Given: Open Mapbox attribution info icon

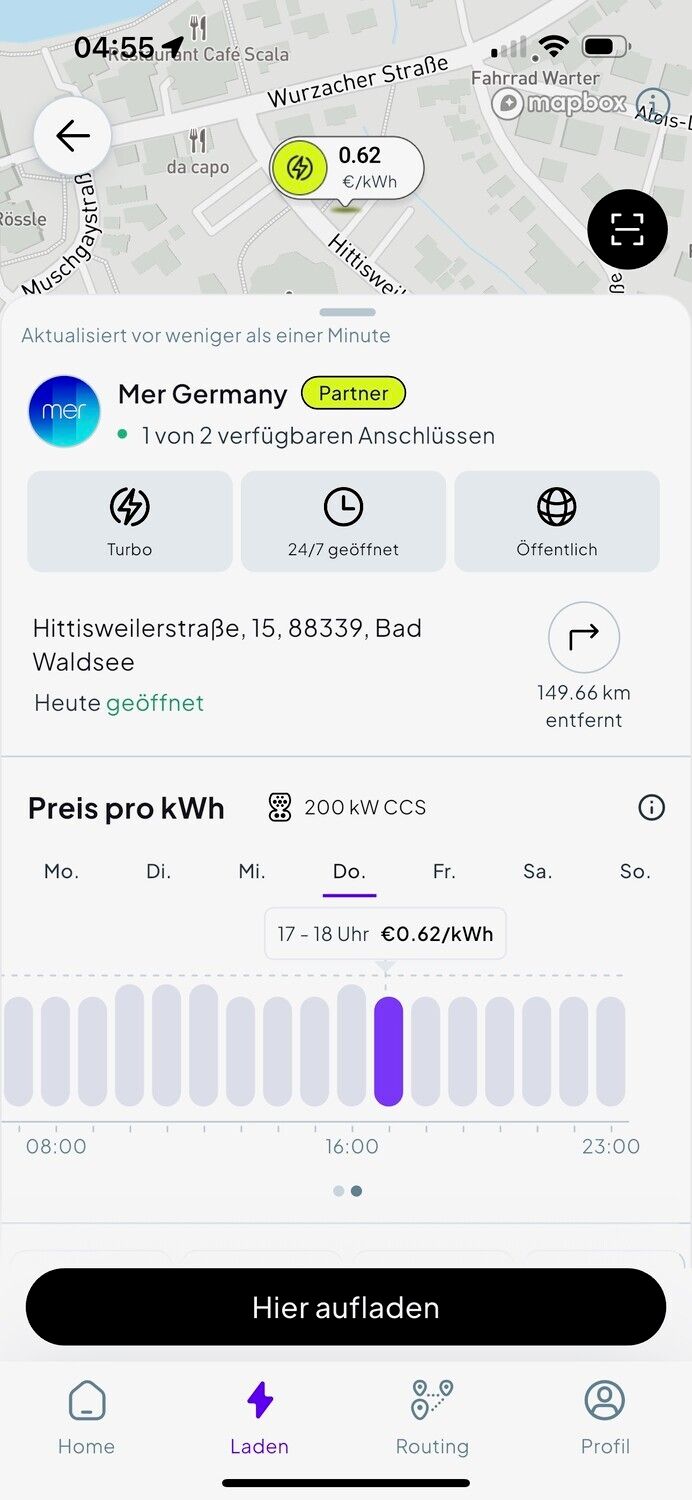Looking at the screenshot, I should point(653,103).
